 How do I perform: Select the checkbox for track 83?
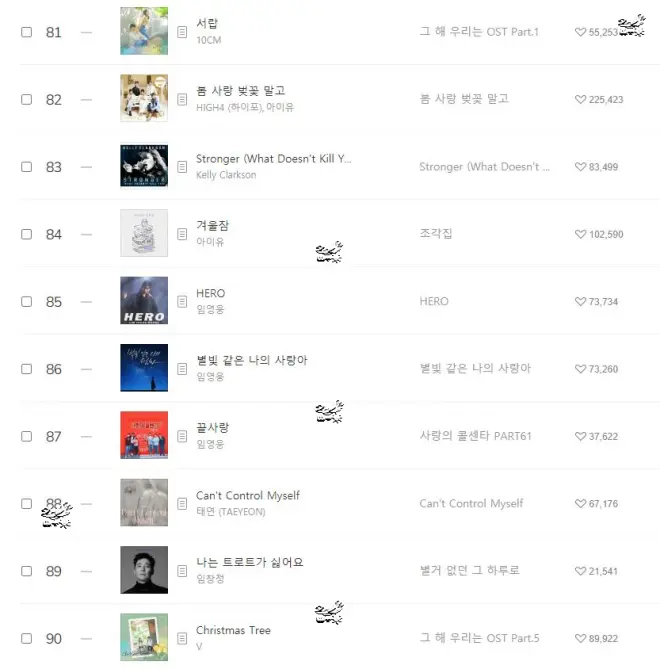(x=27, y=167)
